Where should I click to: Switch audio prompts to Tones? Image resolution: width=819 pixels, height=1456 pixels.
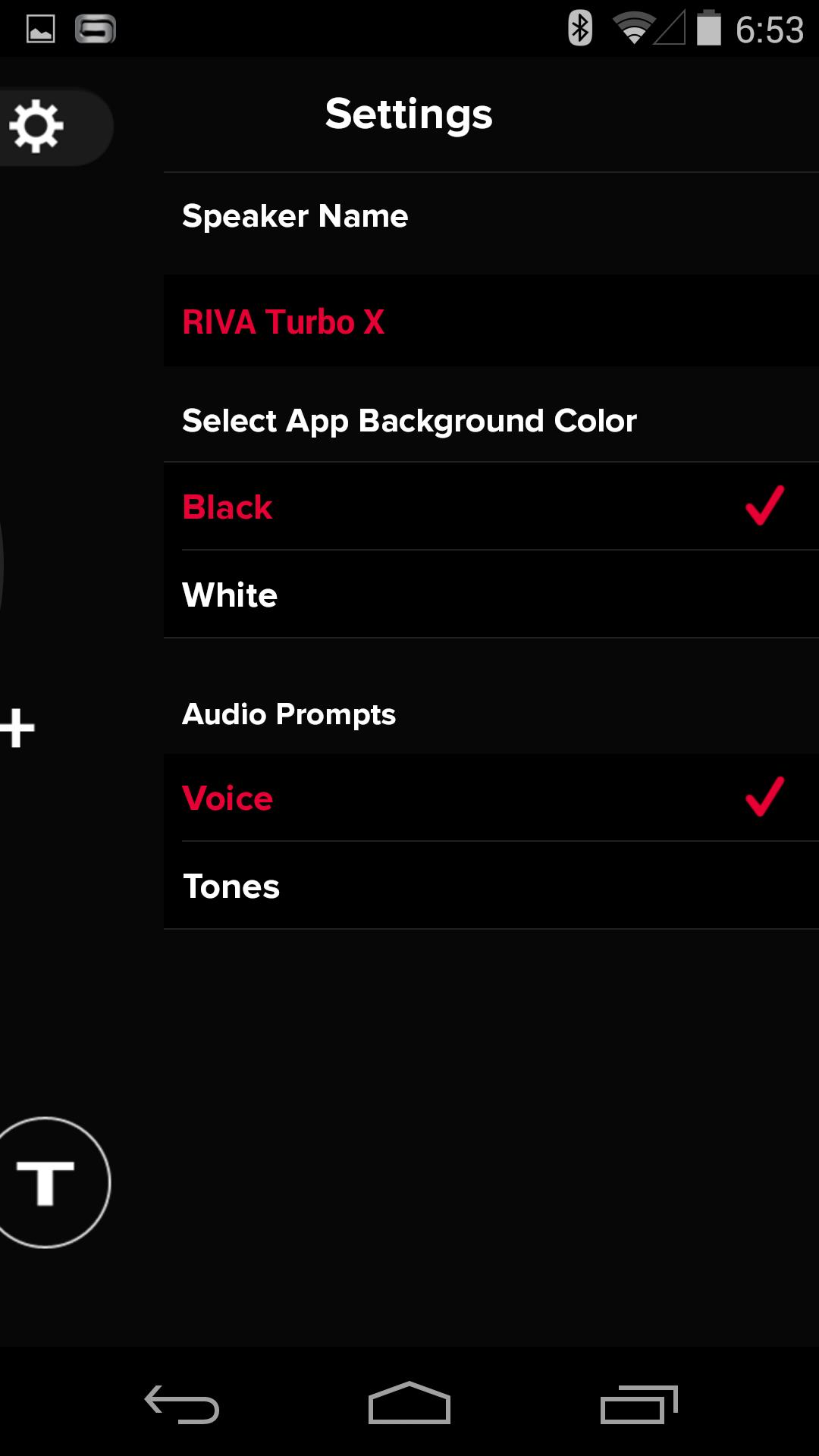[x=491, y=886]
